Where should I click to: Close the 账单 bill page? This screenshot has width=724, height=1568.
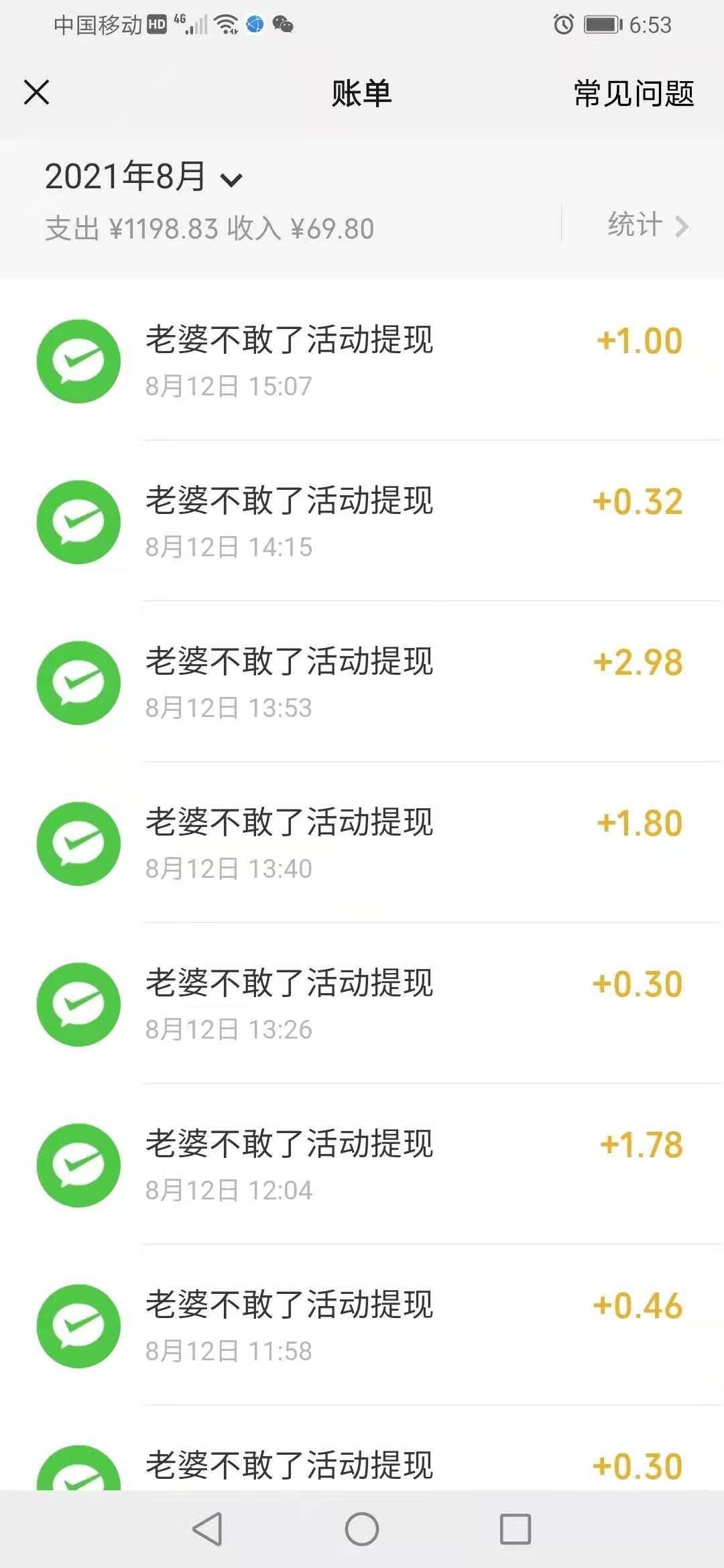tap(37, 92)
